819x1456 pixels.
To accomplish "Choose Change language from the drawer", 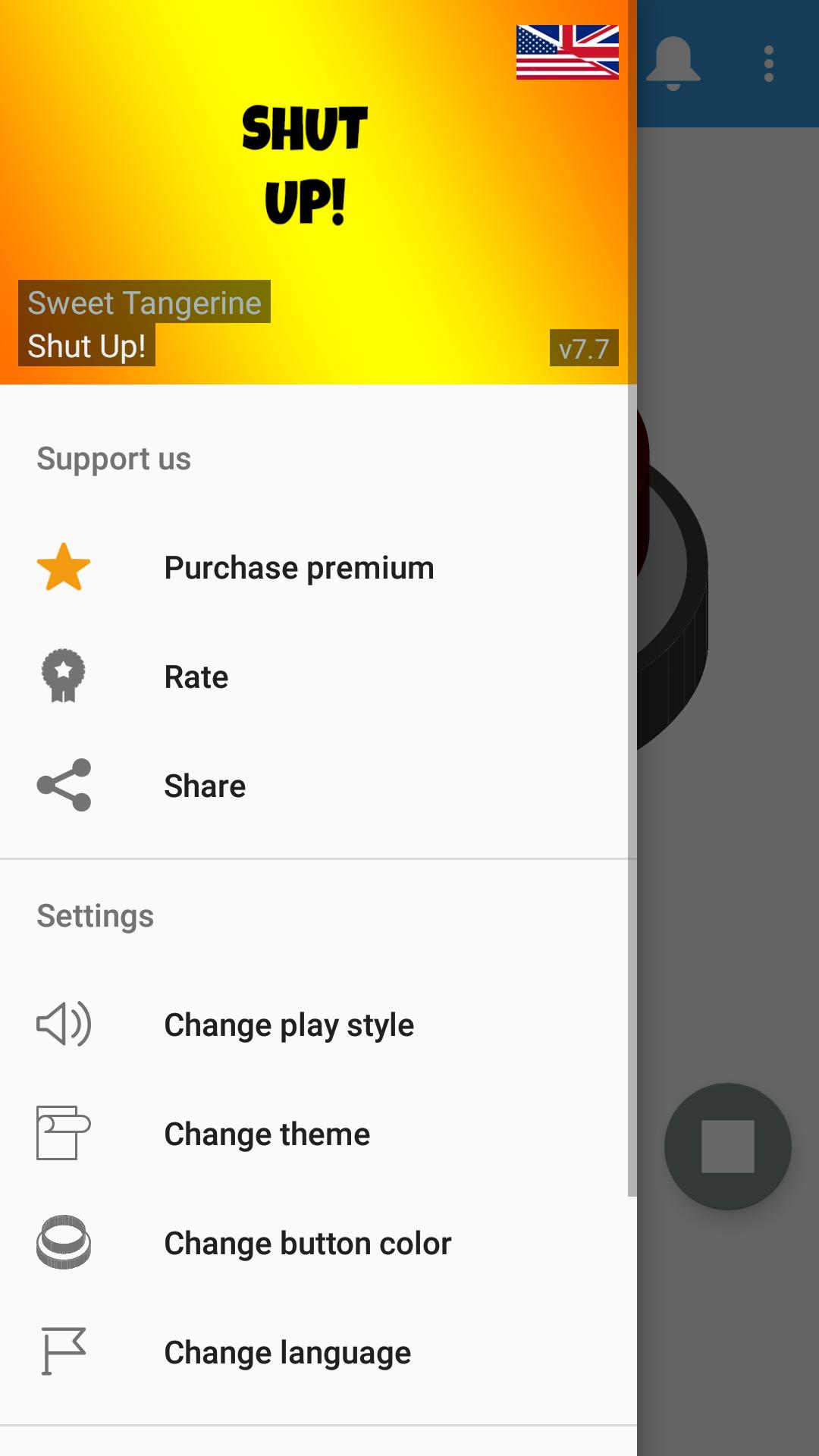I will tap(287, 1353).
